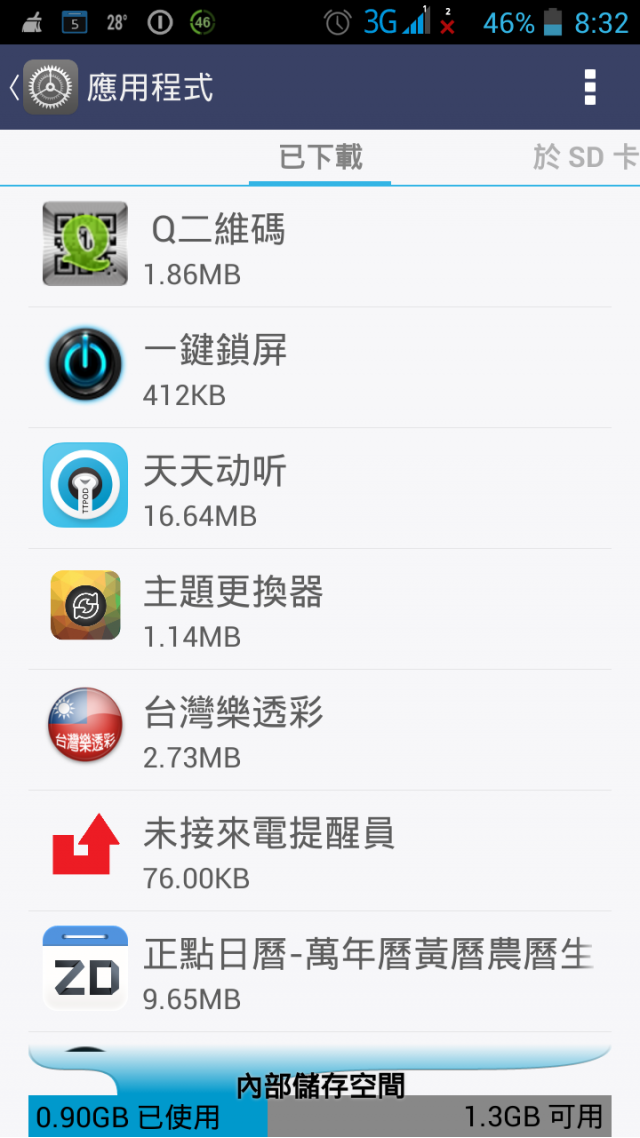Viewport: 640px width, 1138px height.
Task: Open 一鍵鎖屏 app details
Action: [x=320, y=367]
